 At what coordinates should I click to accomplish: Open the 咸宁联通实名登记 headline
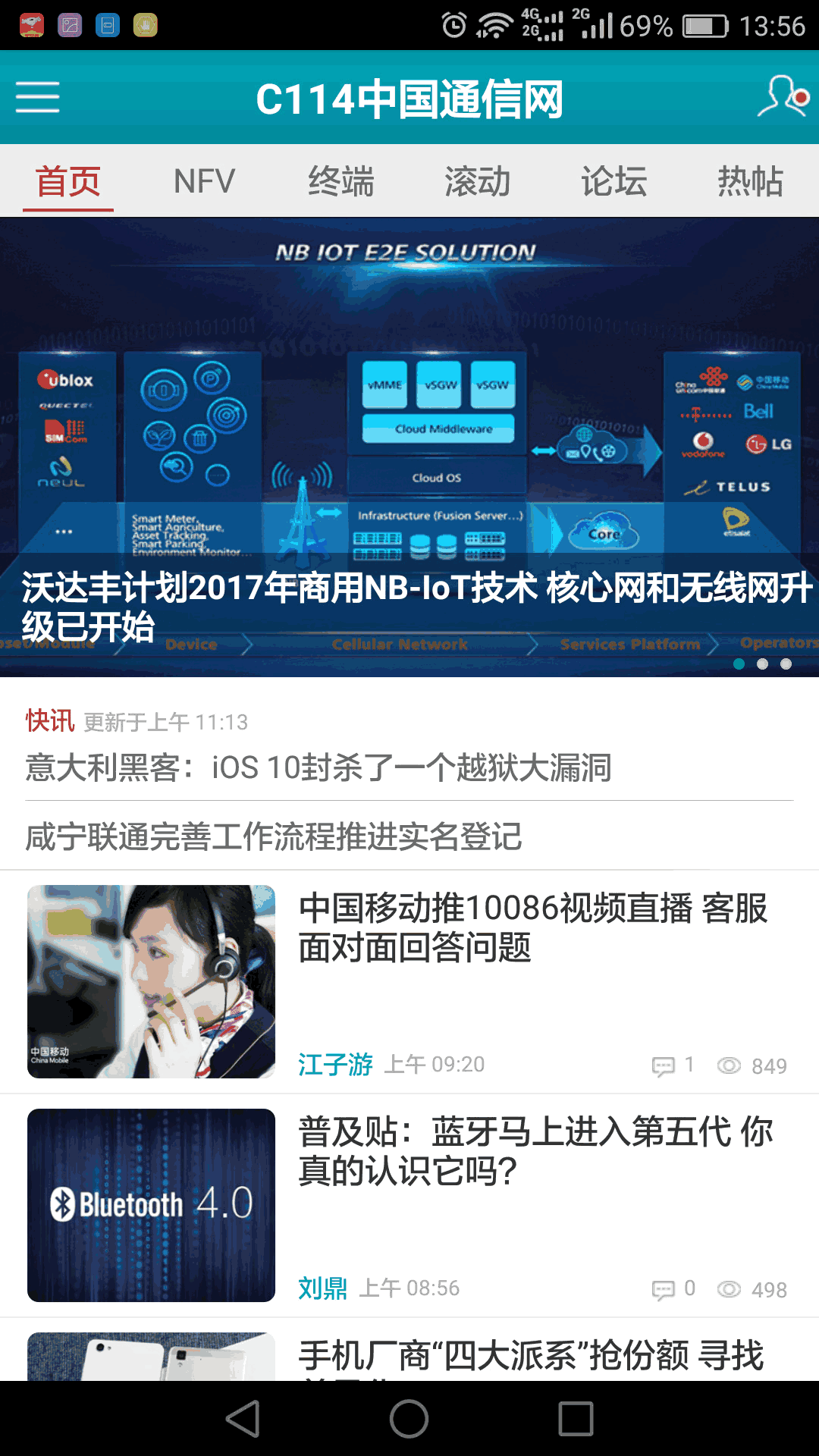pos(273,836)
